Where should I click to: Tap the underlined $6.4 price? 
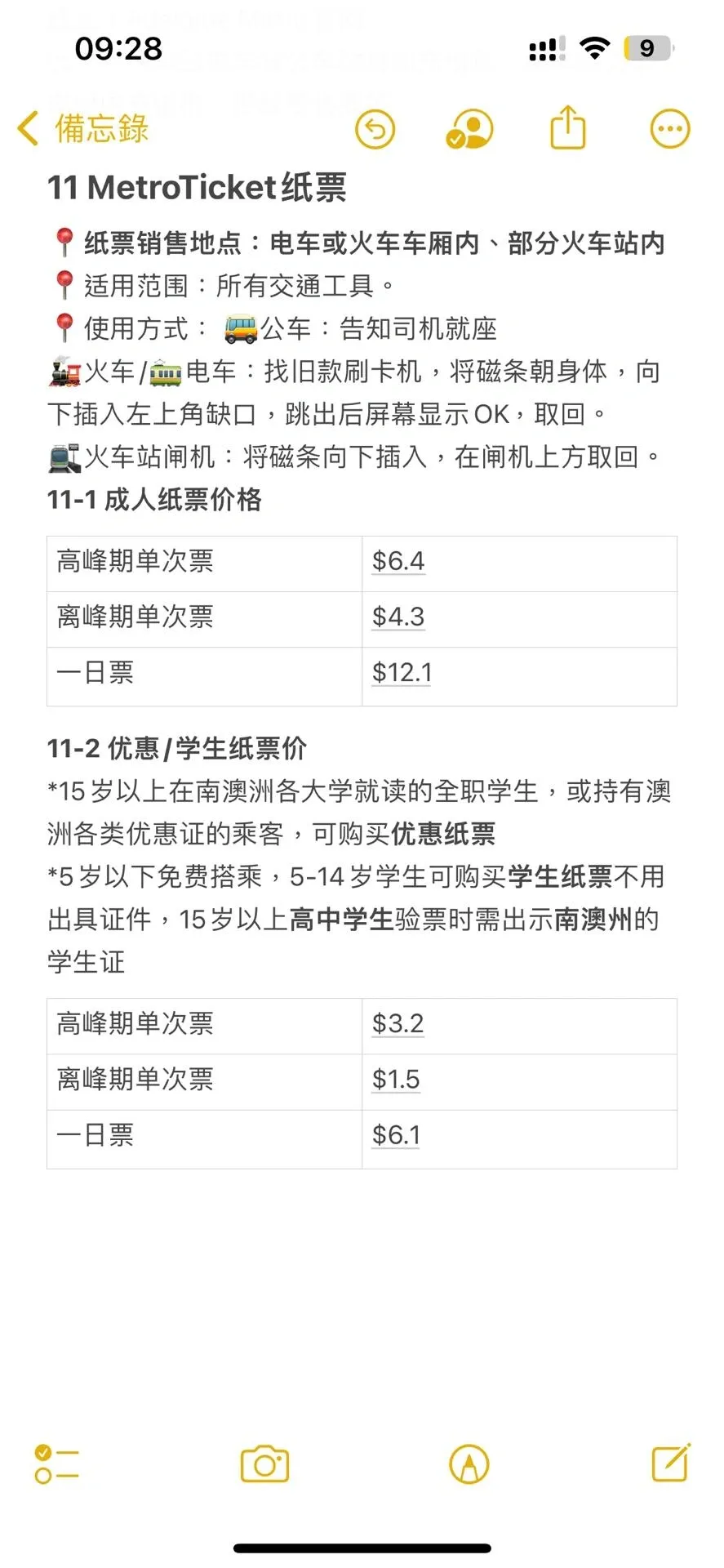398,561
